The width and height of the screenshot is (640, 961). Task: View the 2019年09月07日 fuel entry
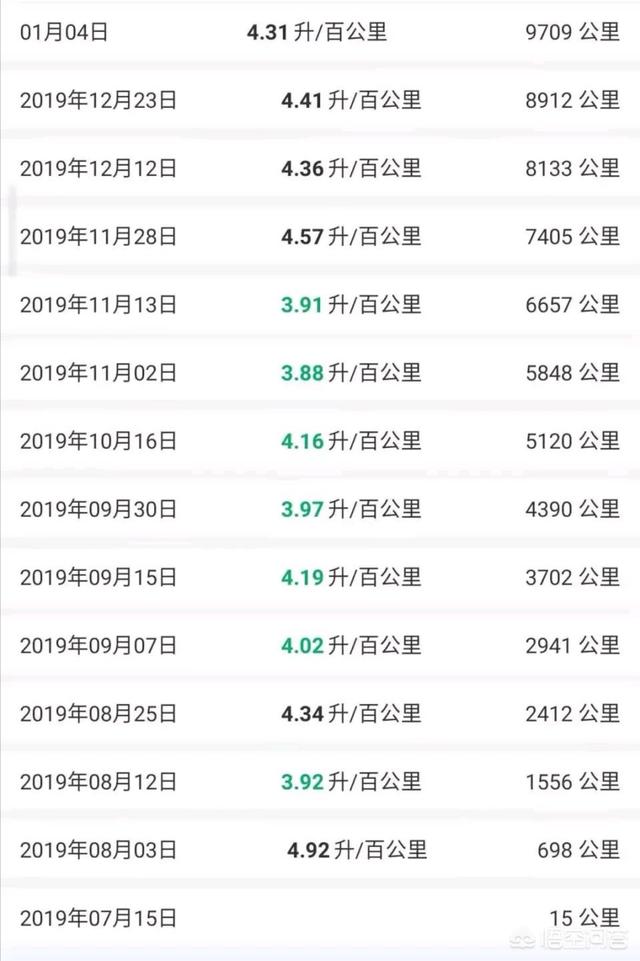click(320, 645)
